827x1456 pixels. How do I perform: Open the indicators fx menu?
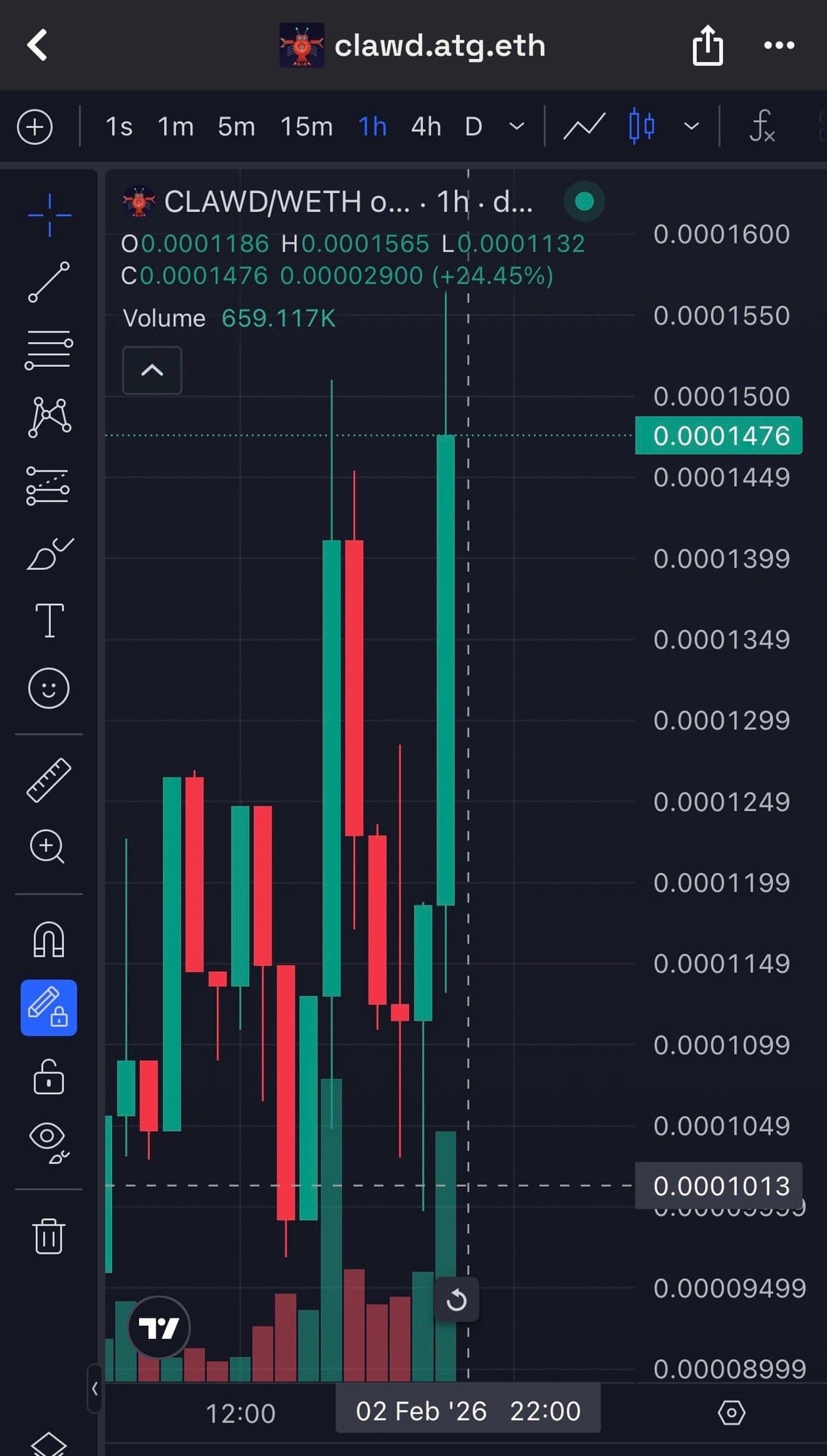761,127
